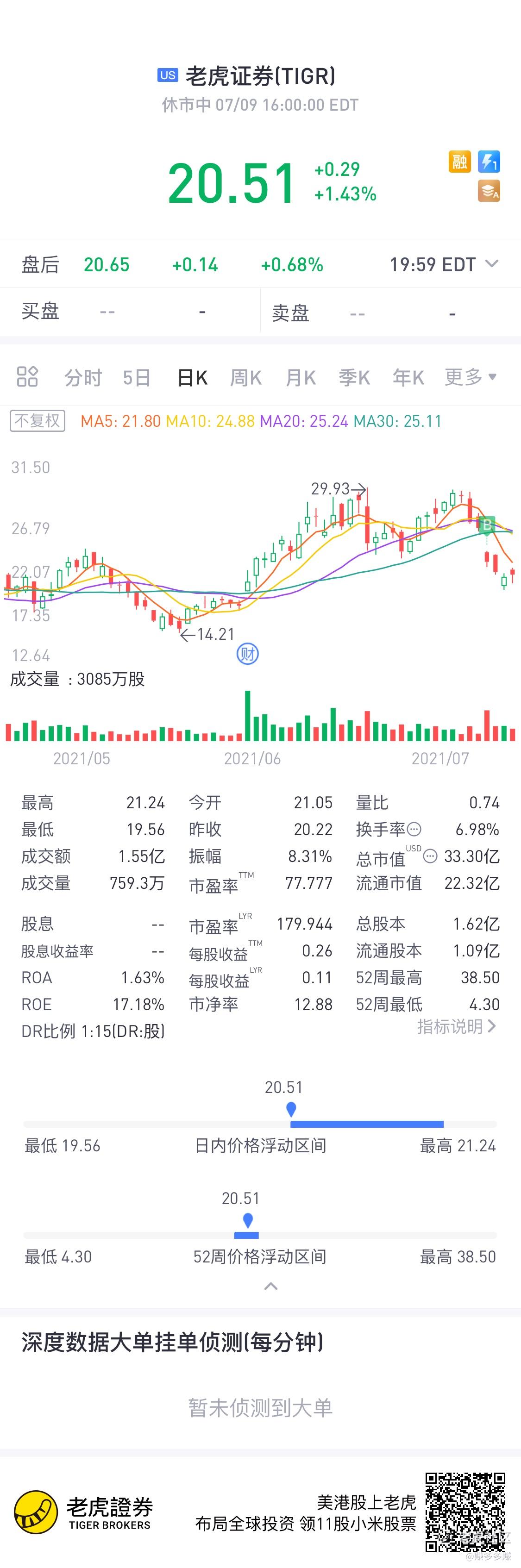This screenshot has height=1568, width=521.
Task: Tap the 财 earnings marker on chart
Action: pyautogui.click(x=248, y=654)
